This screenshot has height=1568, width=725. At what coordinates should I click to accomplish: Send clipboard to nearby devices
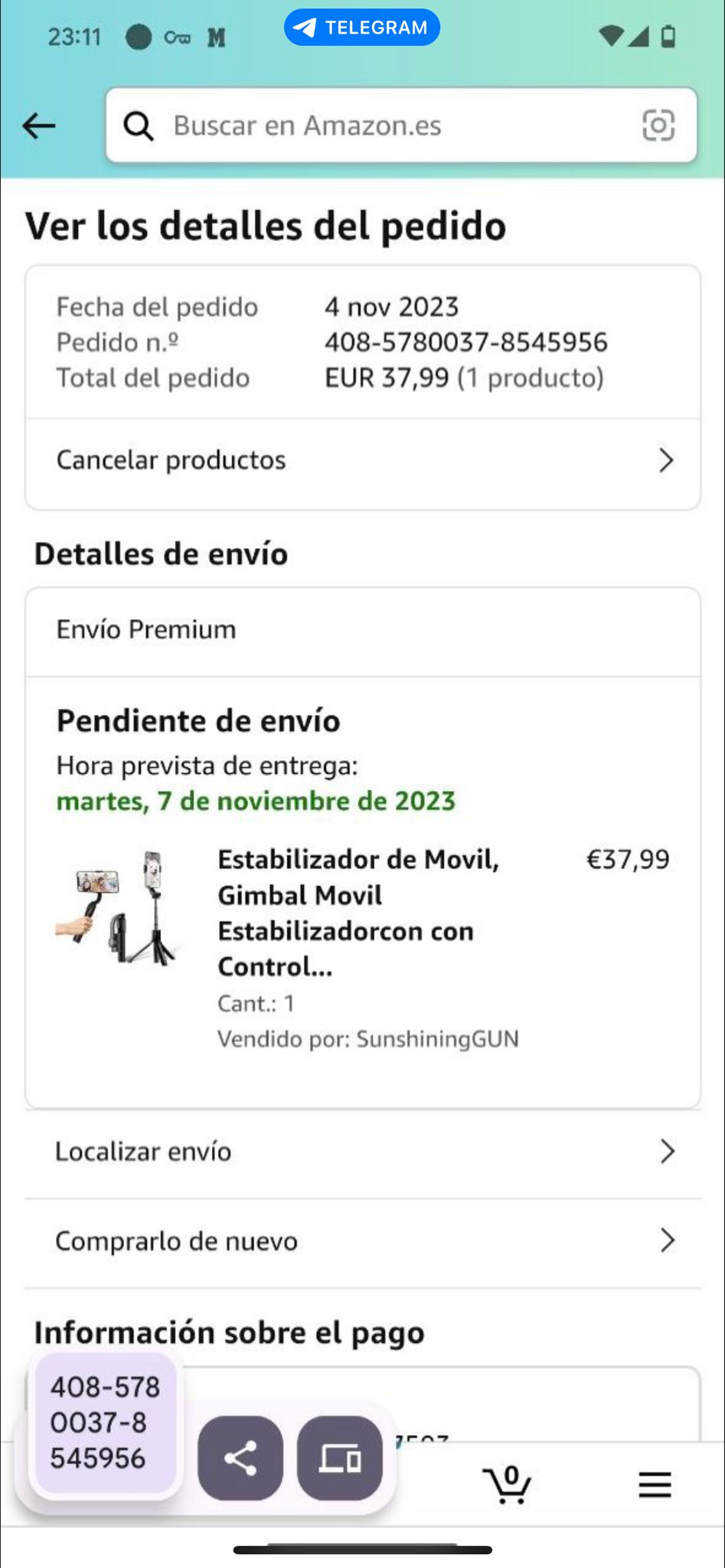[x=339, y=1458]
